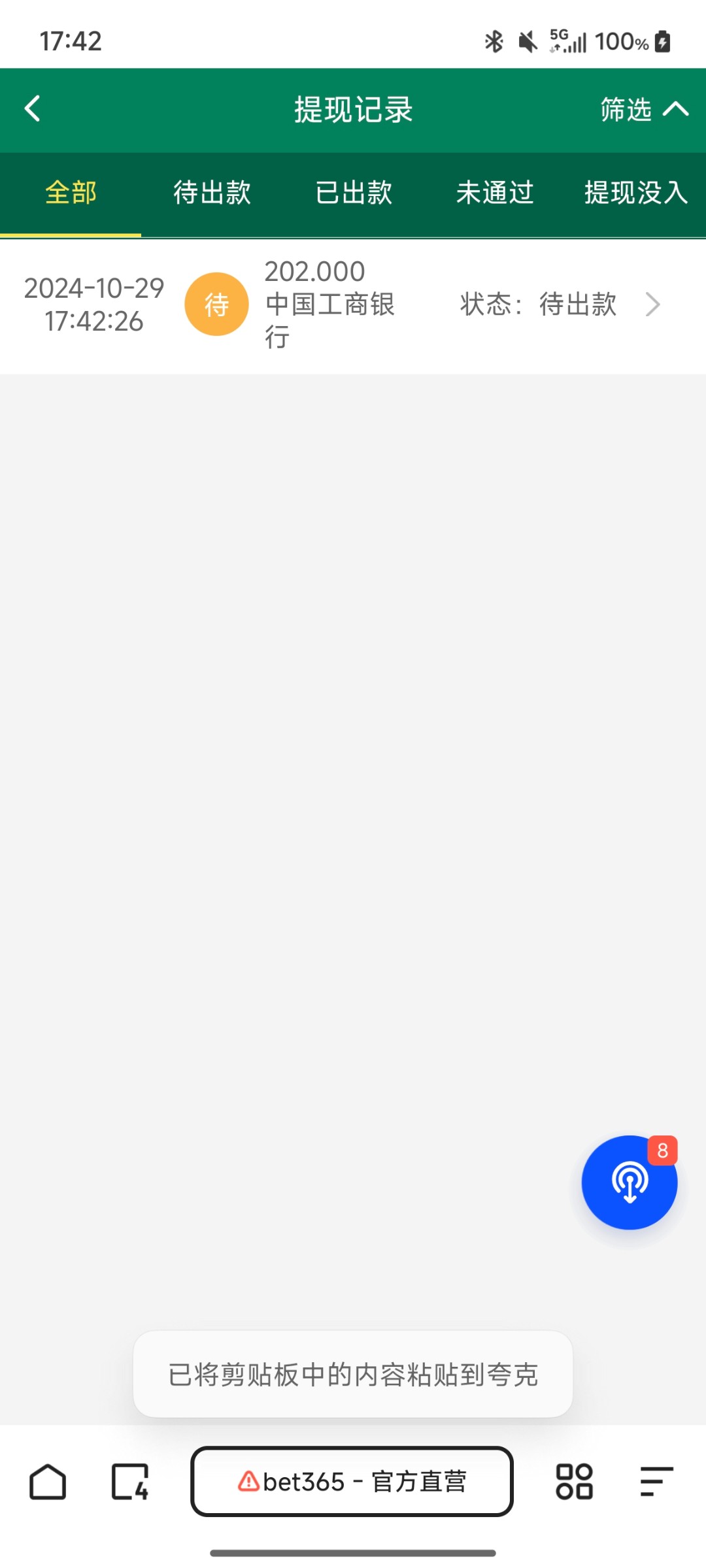
Task: Open the 202.000 中国工商银行 withdrawal record
Action: 353,304
